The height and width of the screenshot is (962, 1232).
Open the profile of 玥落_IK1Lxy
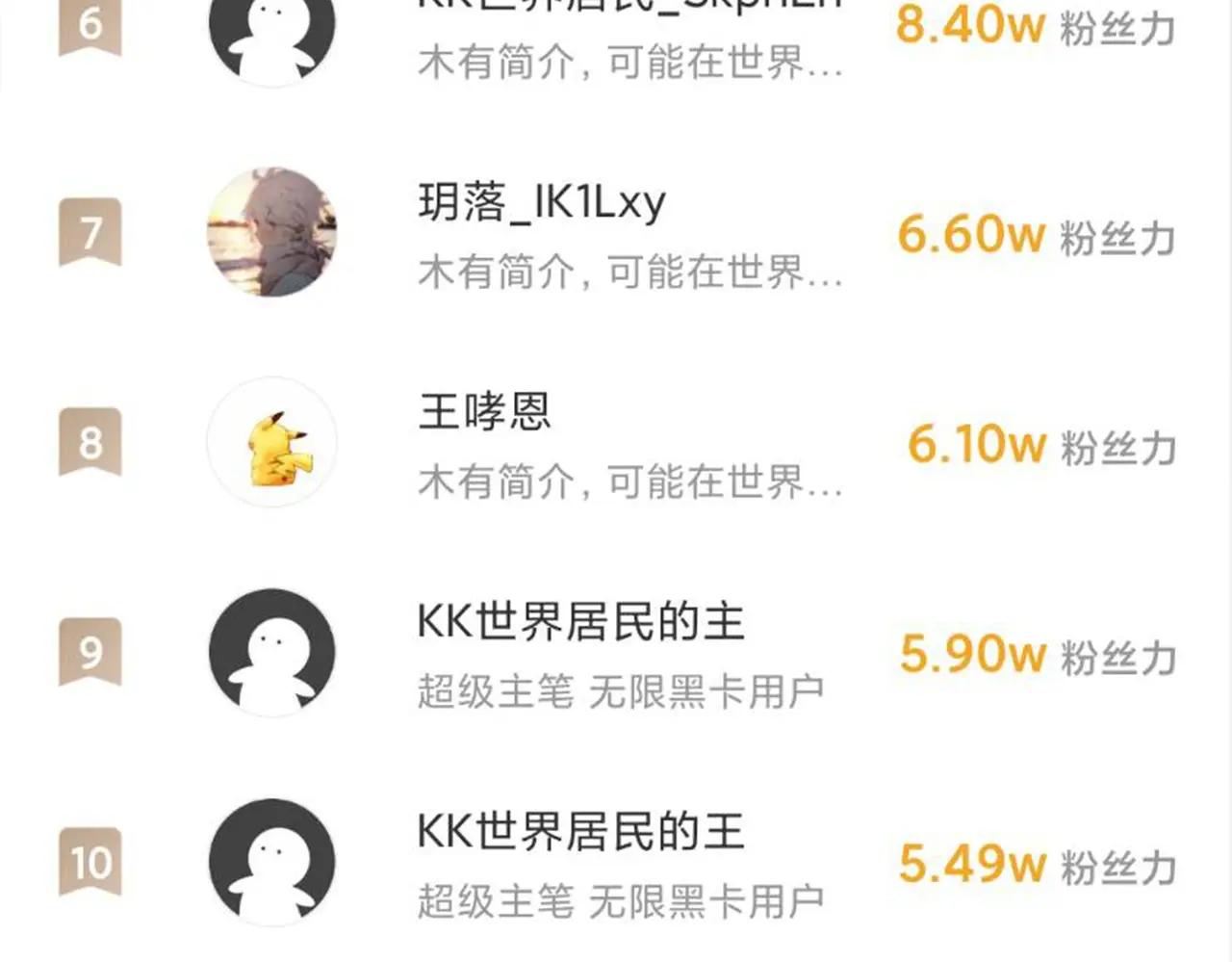pos(541,204)
